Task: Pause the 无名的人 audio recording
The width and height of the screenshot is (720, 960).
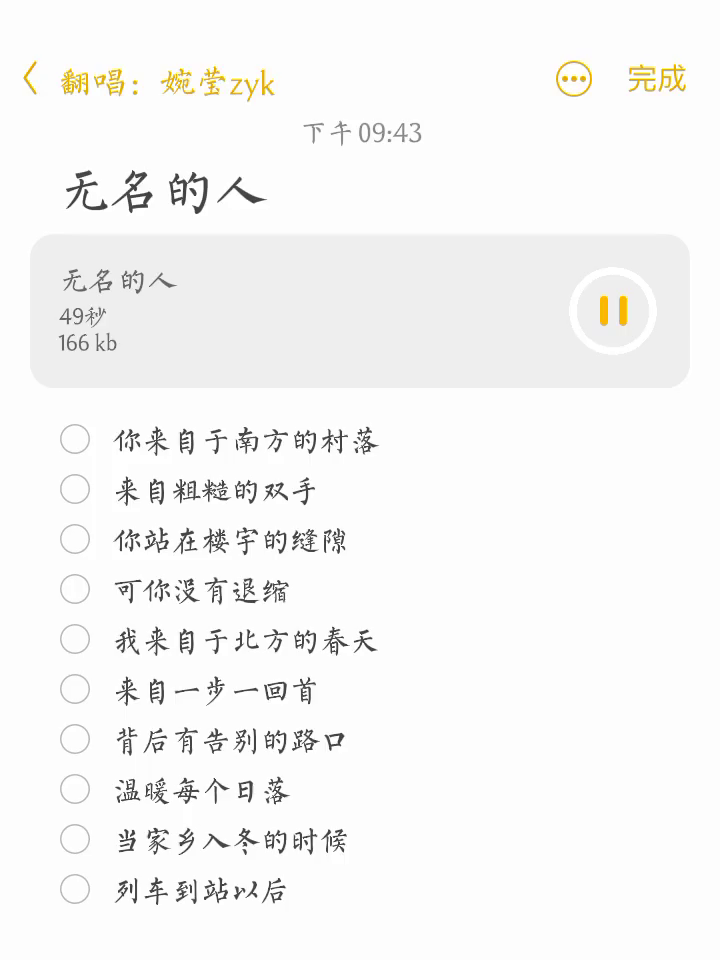Action: 613,311
